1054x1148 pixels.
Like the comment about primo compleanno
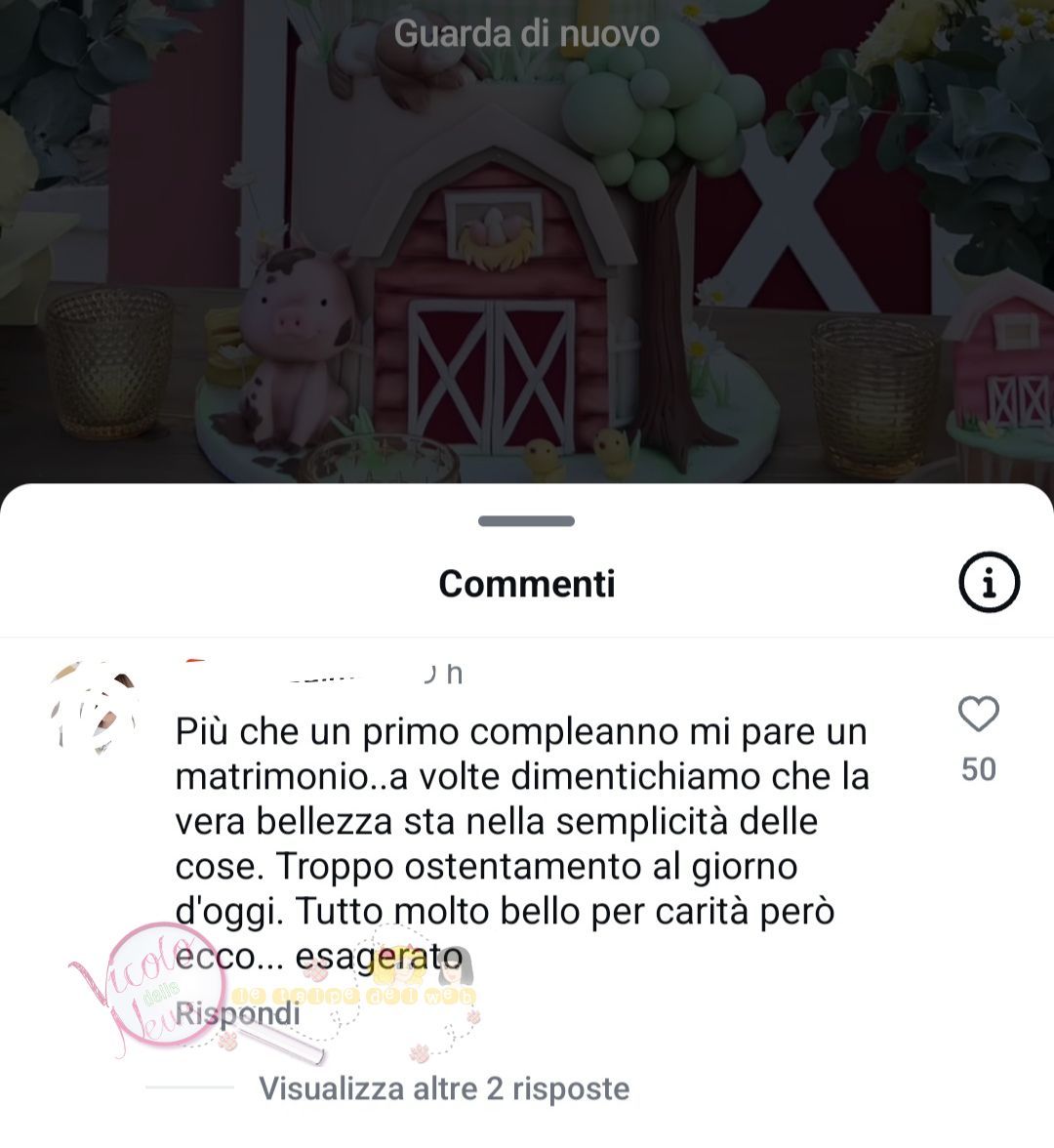coord(978,715)
